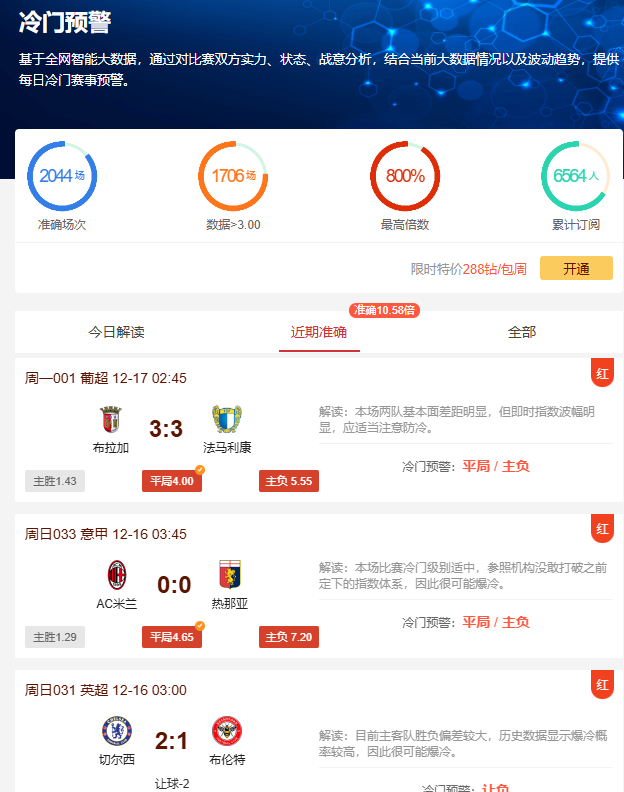This screenshot has width=624, height=792.
Task: Open the 全部 tab
Action: coord(521,332)
